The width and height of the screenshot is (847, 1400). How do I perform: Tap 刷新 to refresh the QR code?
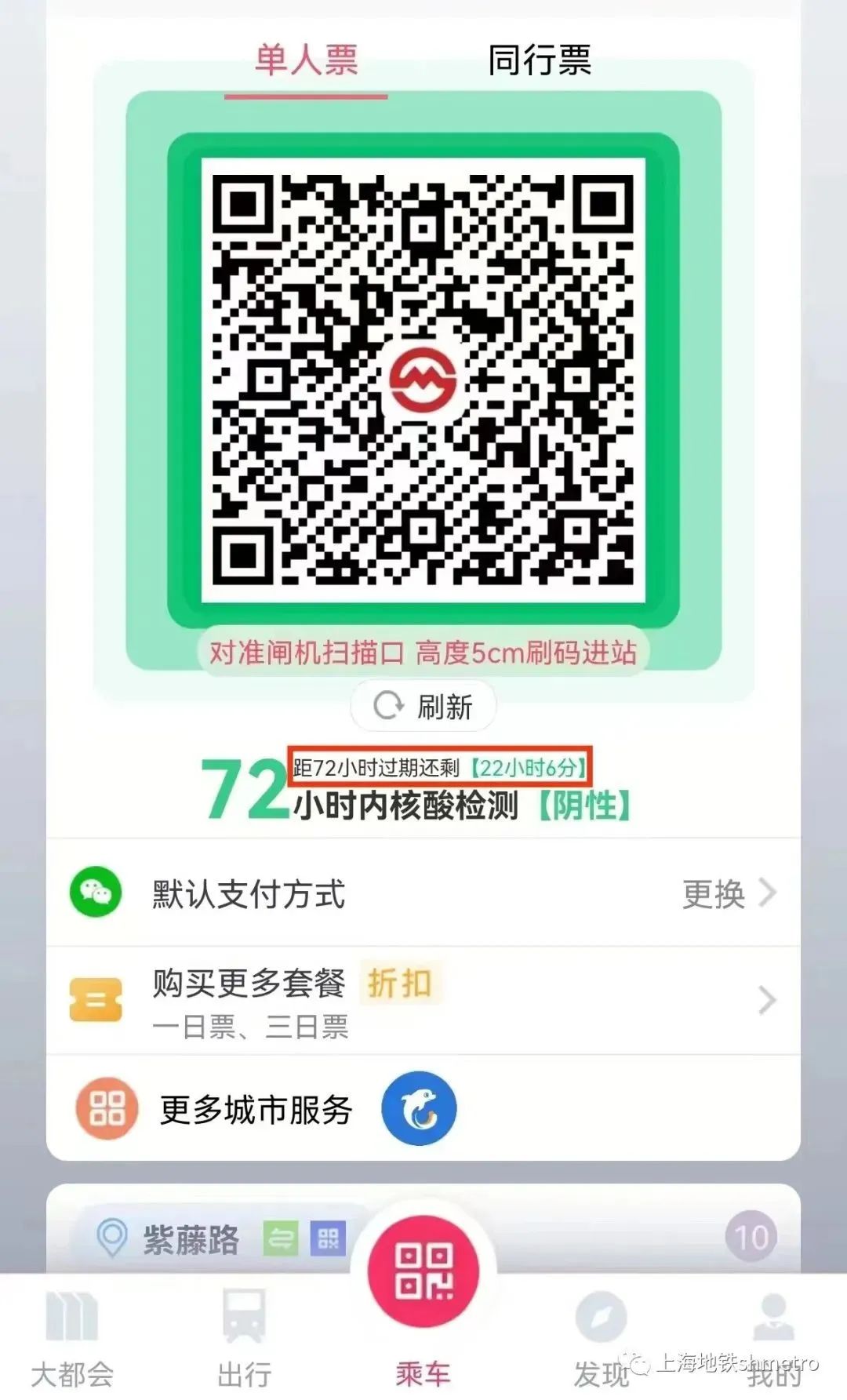click(x=423, y=706)
